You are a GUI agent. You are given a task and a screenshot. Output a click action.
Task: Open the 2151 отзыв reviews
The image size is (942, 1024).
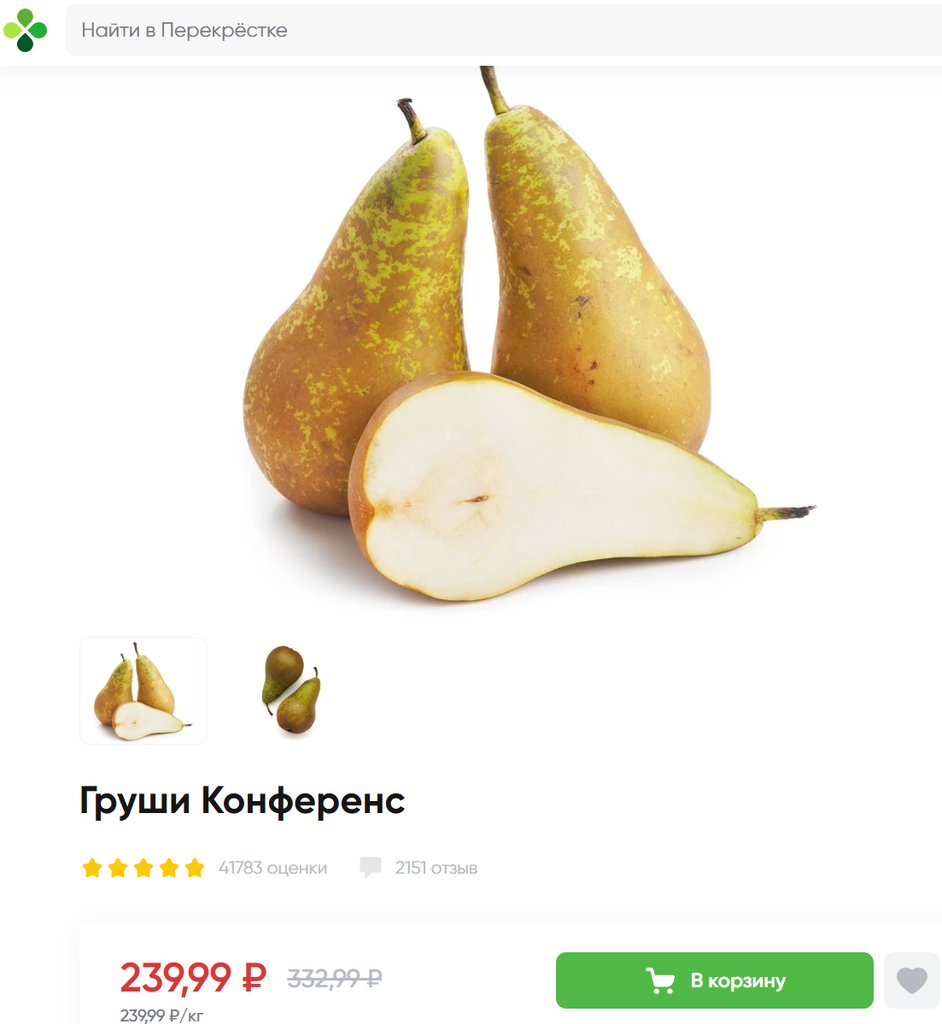(x=435, y=868)
